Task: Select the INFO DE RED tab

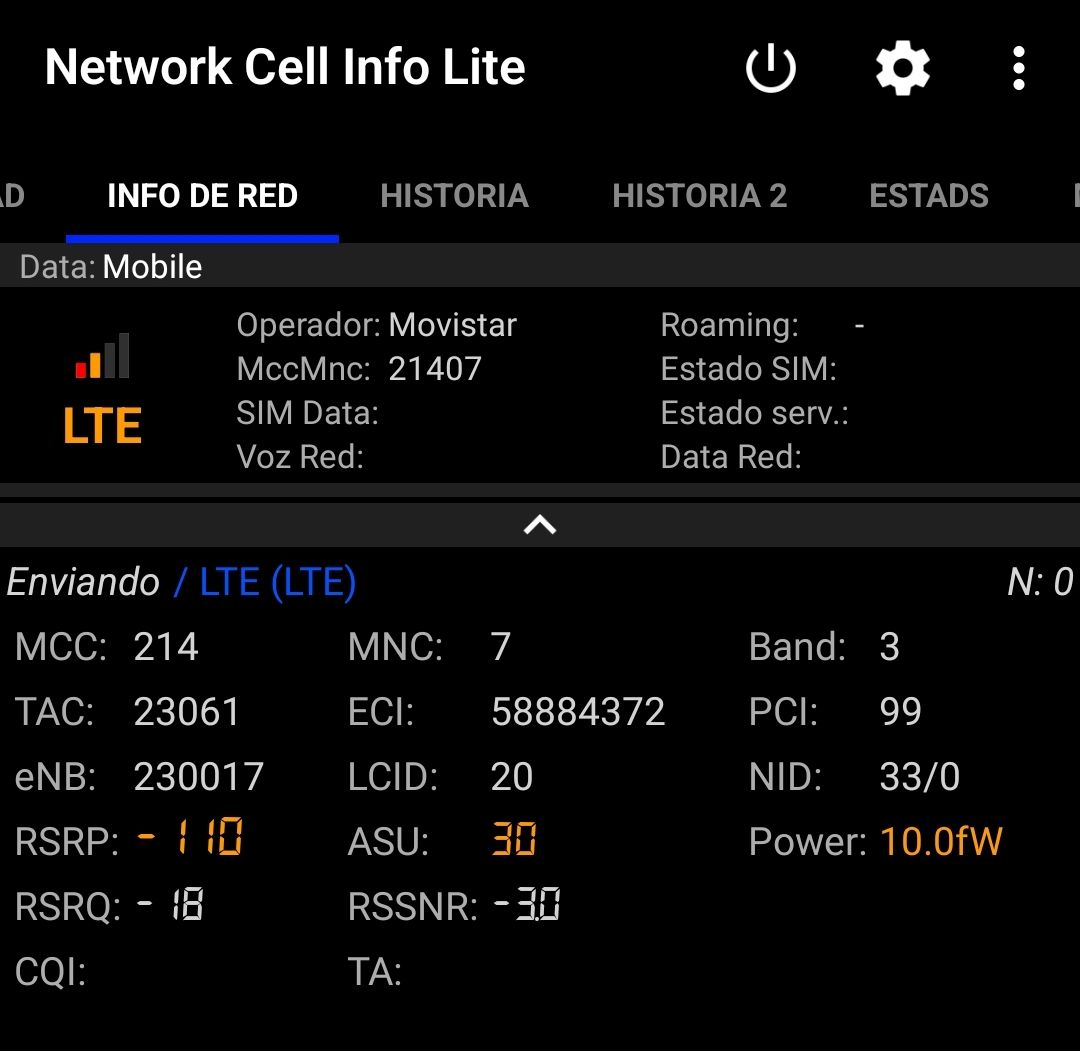Action: pyautogui.click(x=202, y=196)
